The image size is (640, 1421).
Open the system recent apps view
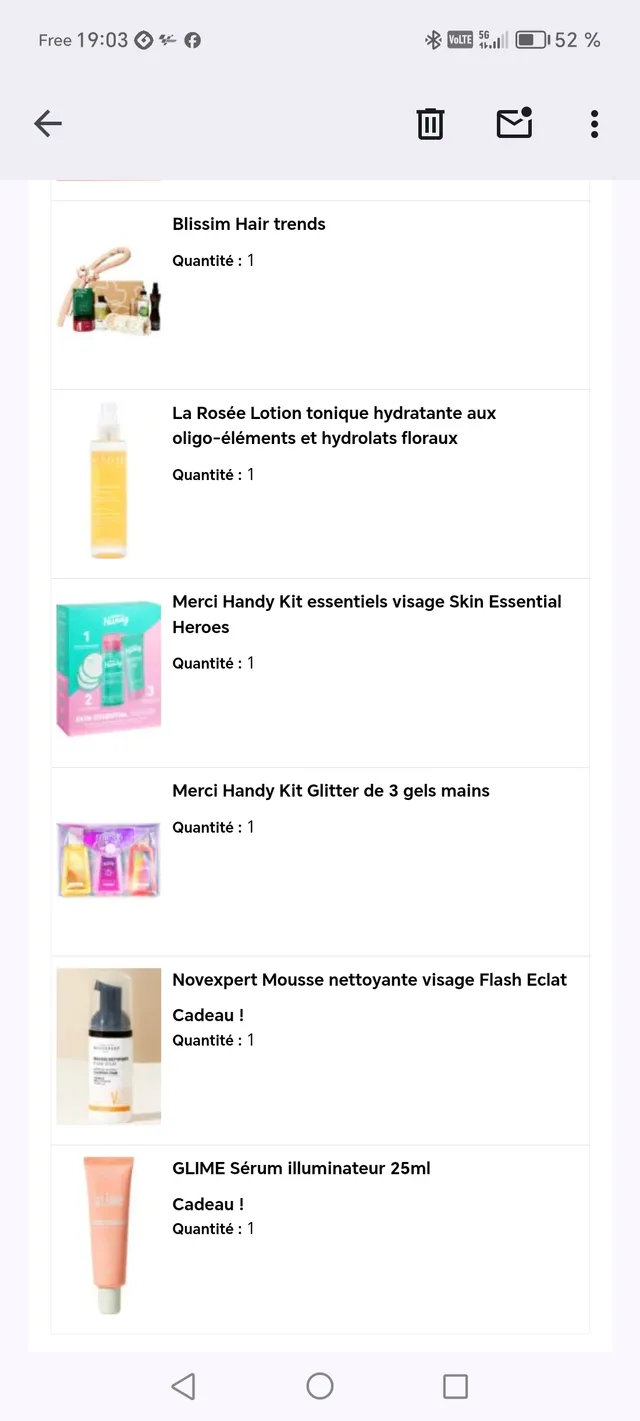(455, 1386)
